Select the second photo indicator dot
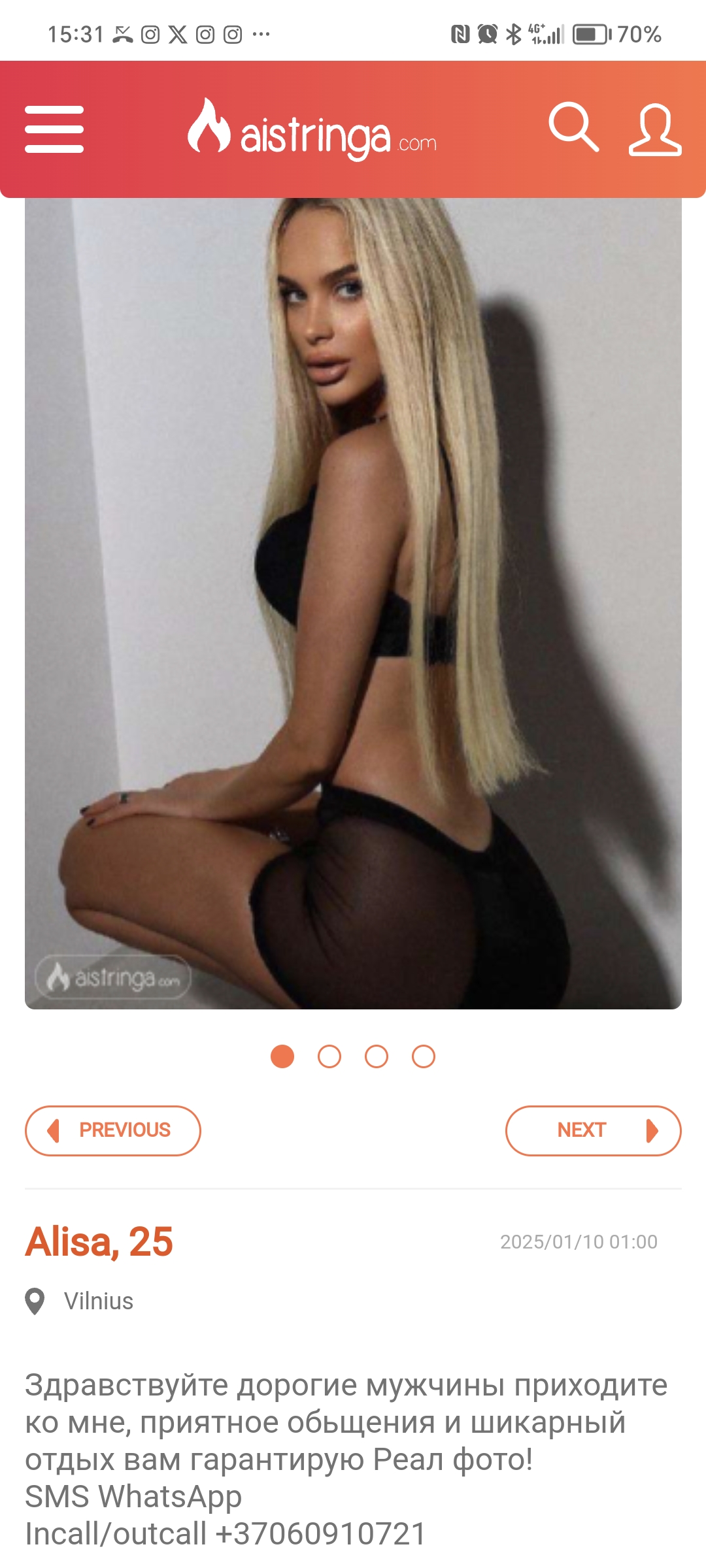The width and height of the screenshot is (706, 1568). click(x=329, y=1056)
